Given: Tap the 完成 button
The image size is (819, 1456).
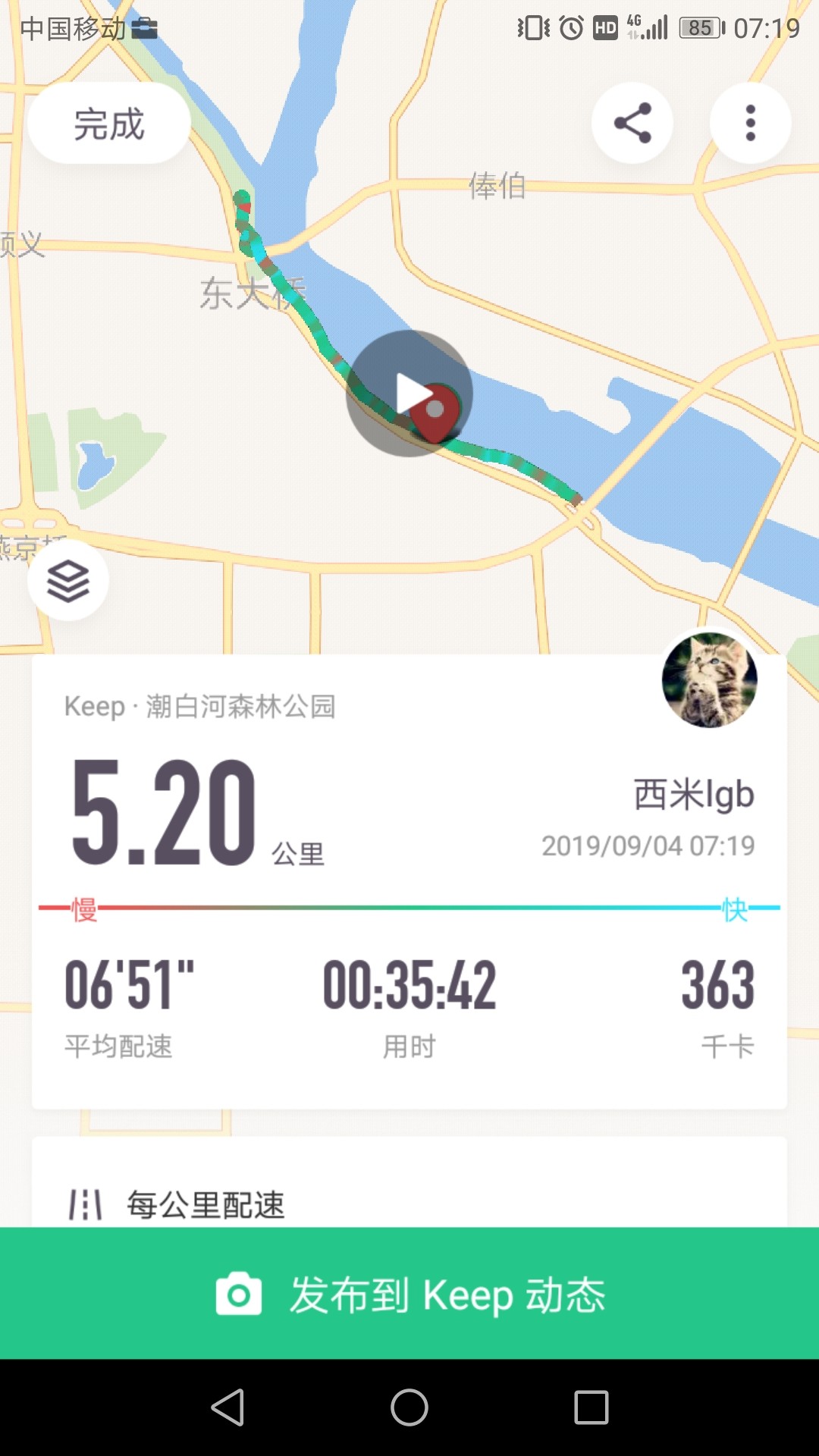Looking at the screenshot, I should (x=109, y=123).
